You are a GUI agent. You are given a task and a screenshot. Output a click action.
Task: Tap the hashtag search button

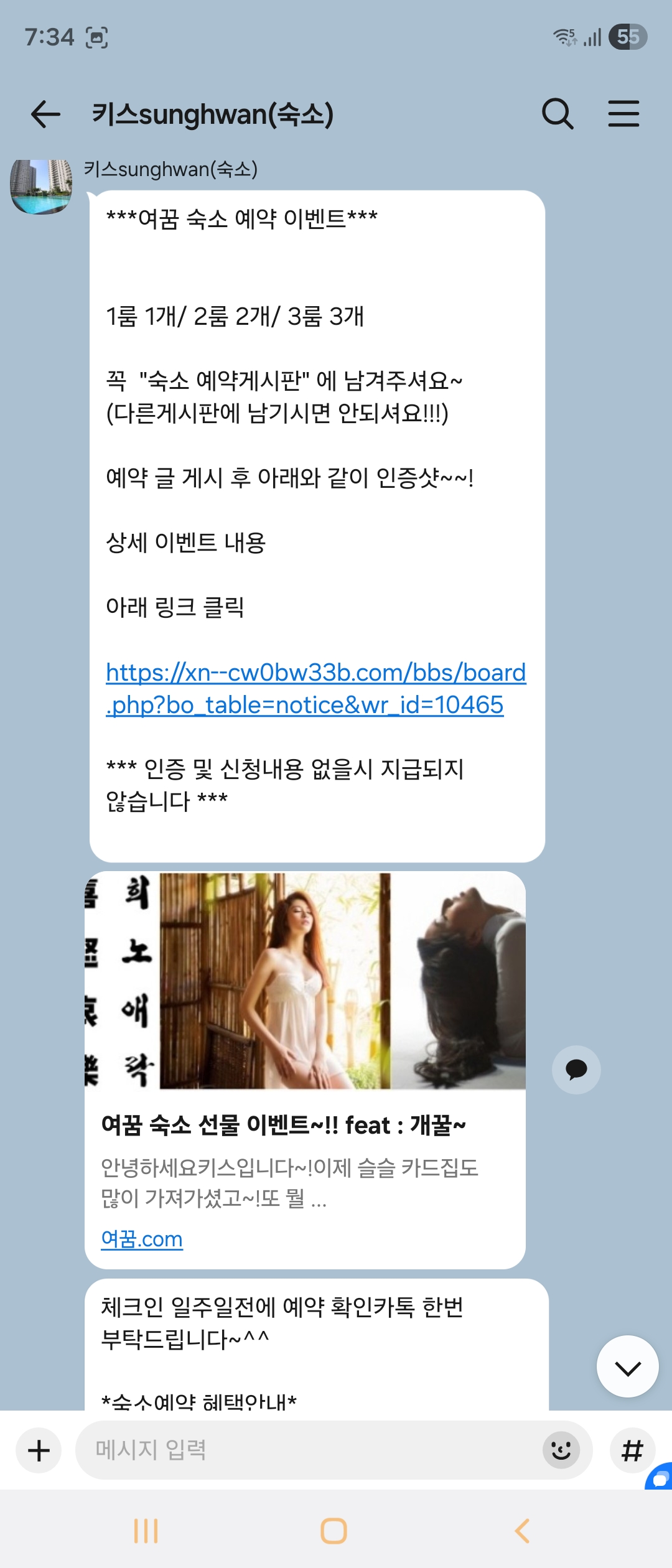click(x=632, y=1450)
